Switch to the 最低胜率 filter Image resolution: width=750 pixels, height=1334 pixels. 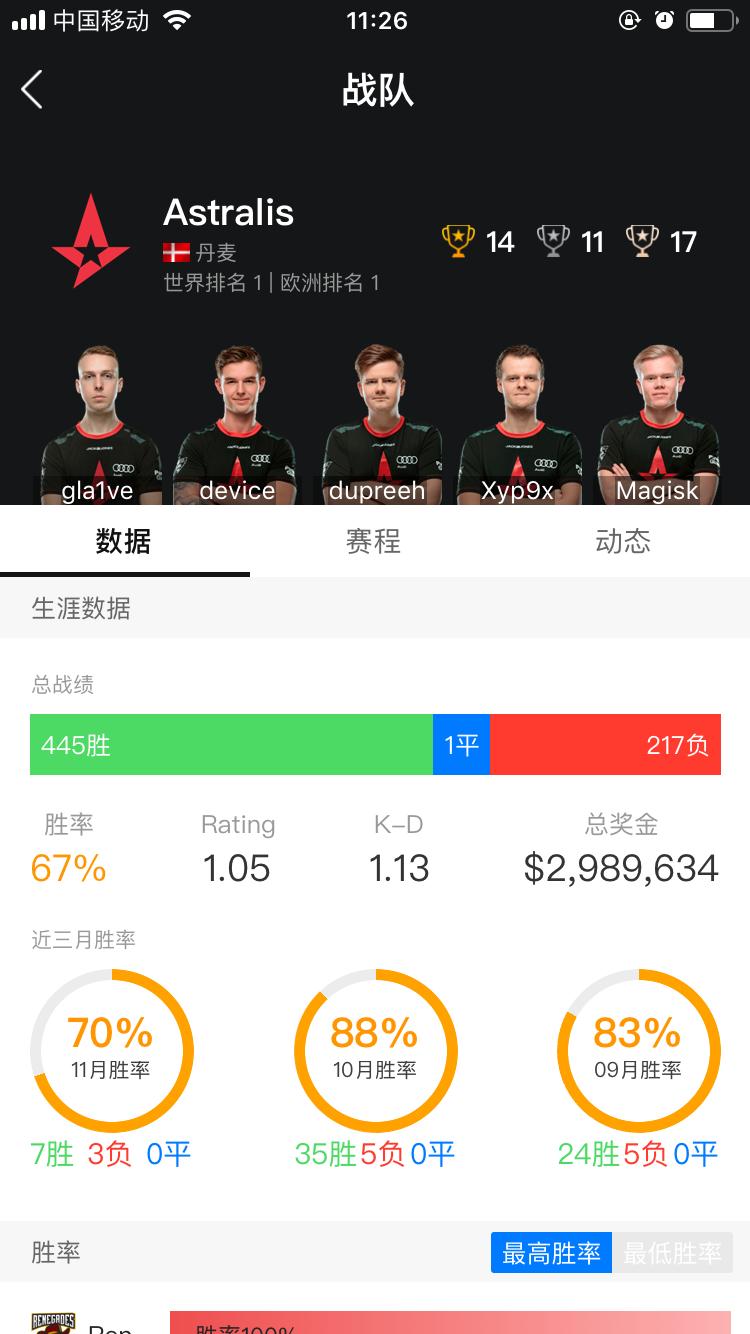672,1252
